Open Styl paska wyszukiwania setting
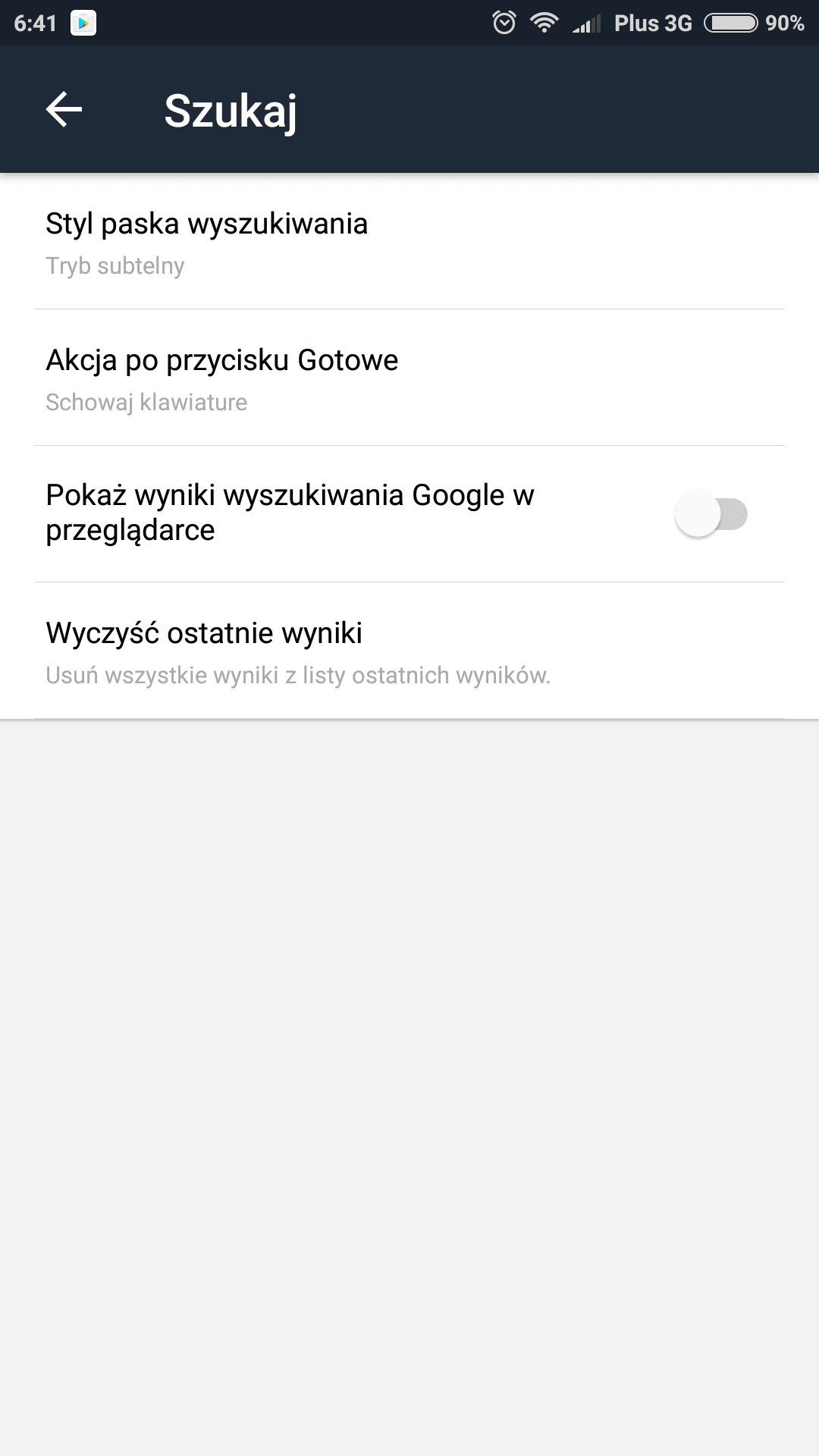Screen dimensions: 819x1456 point(409,242)
